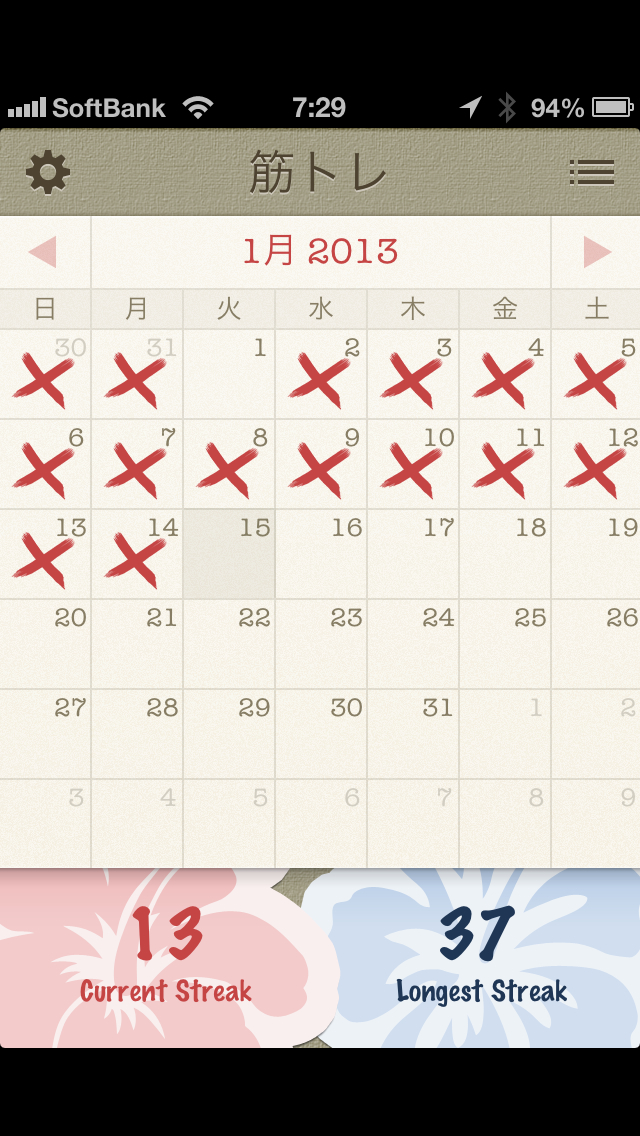Go to the previous month
The width and height of the screenshot is (640, 1136).
(43, 252)
